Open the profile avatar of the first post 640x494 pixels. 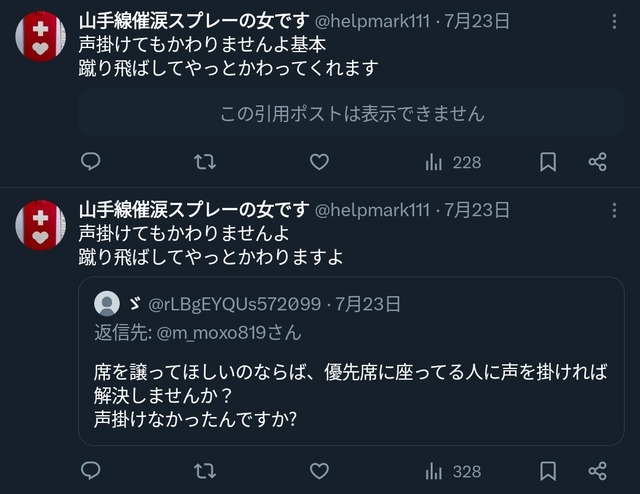point(41,37)
